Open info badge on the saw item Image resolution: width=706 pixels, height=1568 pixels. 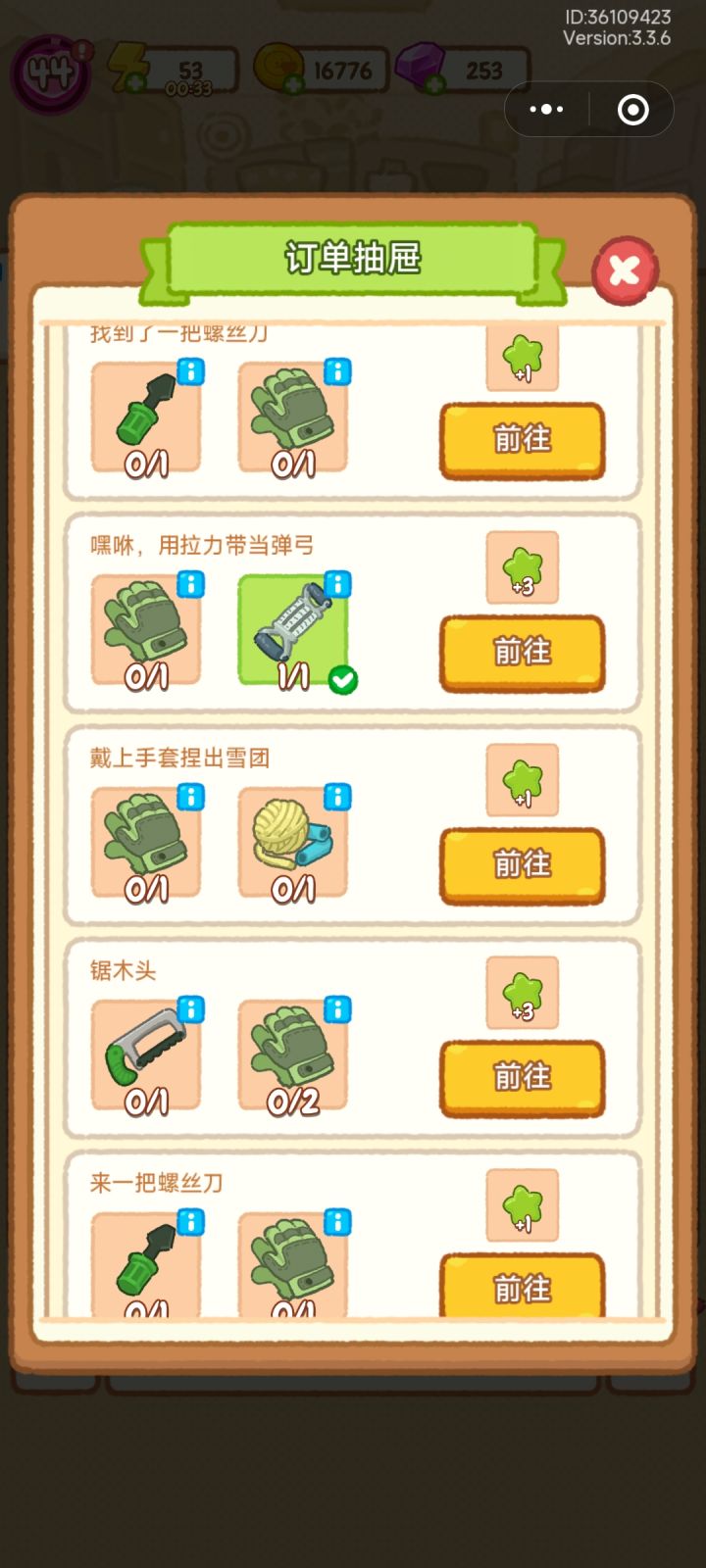tap(189, 1011)
